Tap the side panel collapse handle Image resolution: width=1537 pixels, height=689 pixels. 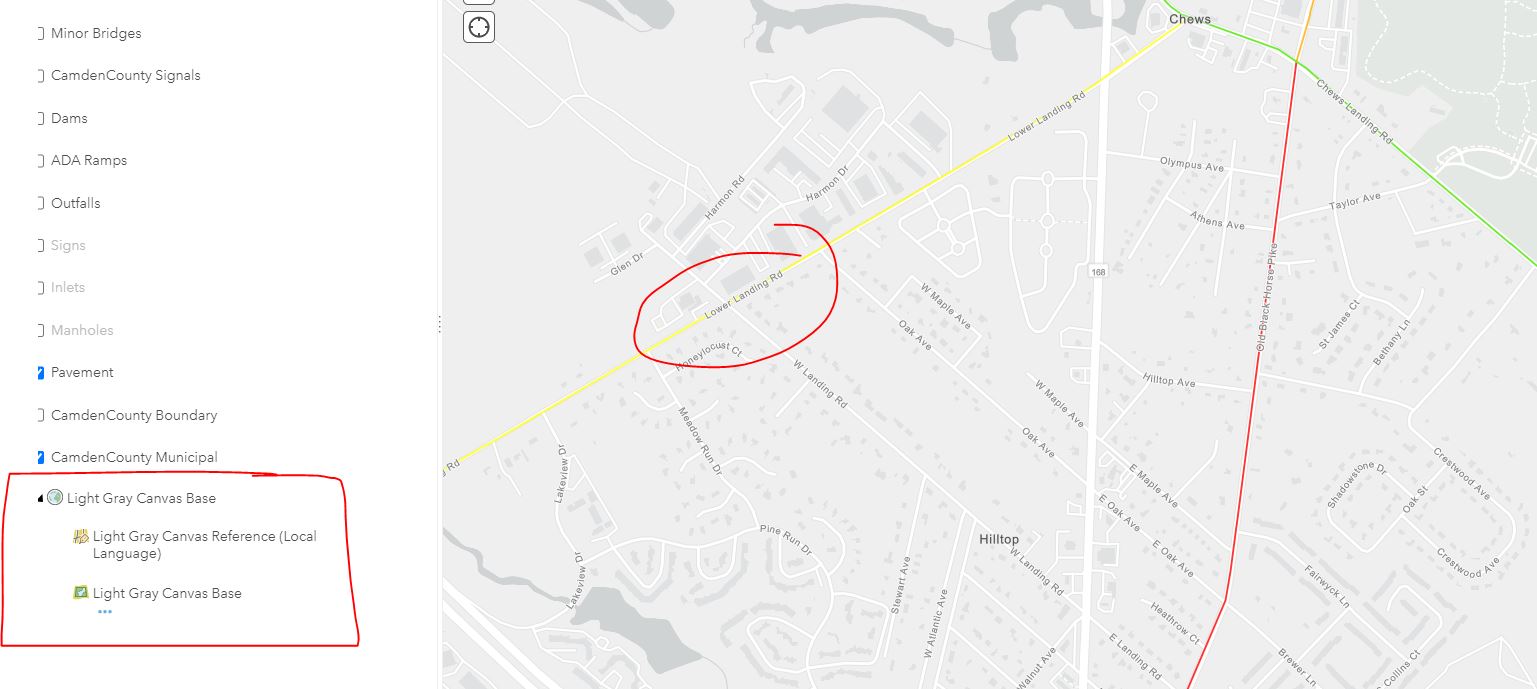439,324
